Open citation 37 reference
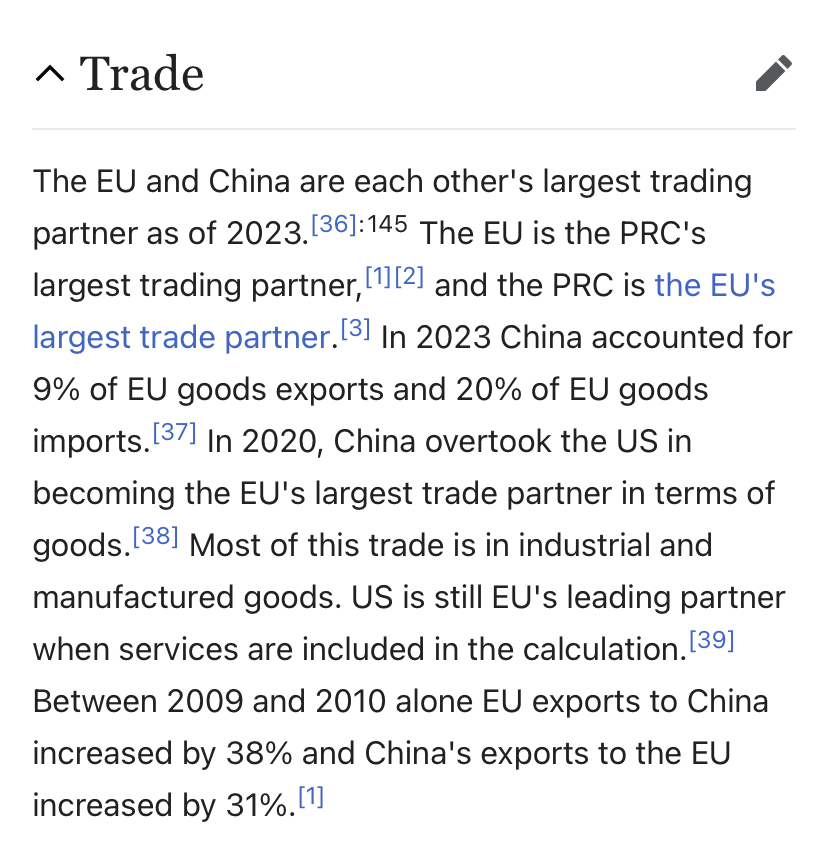Image resolution: width=828 pixels, height=867 pixels. tap(175, 432)
